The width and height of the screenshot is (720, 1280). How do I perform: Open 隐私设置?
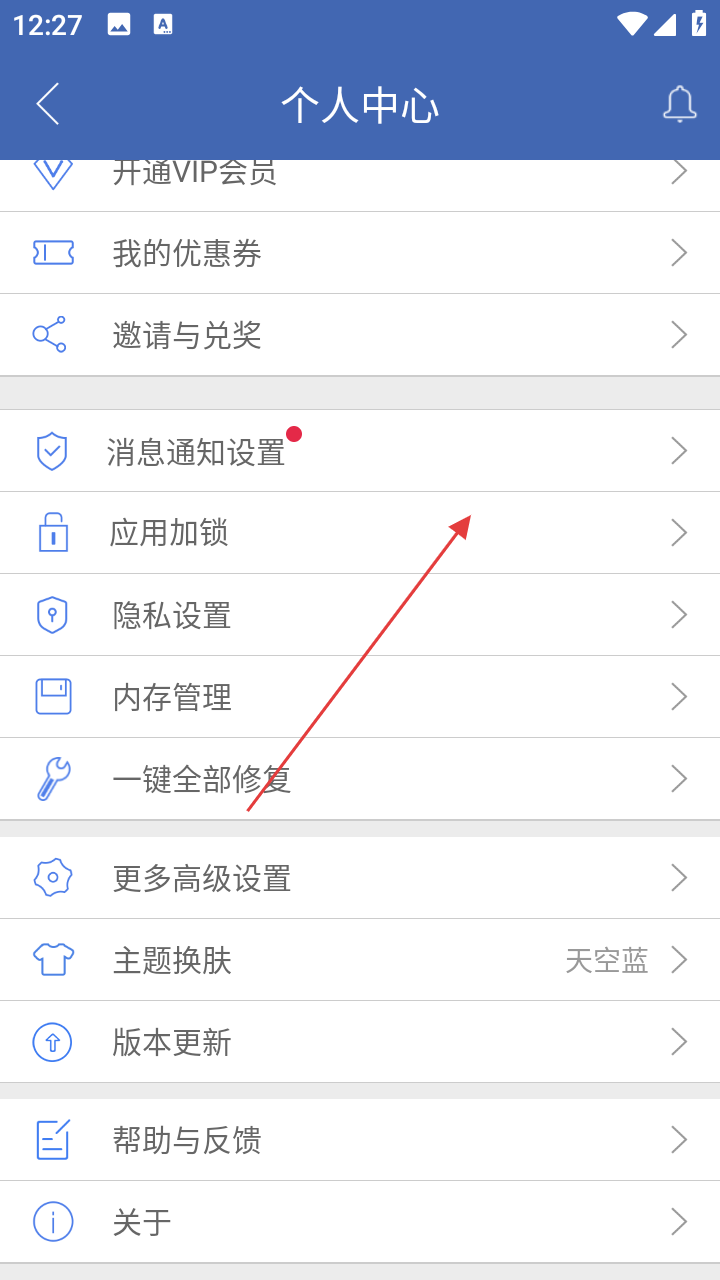coord(360,615)
